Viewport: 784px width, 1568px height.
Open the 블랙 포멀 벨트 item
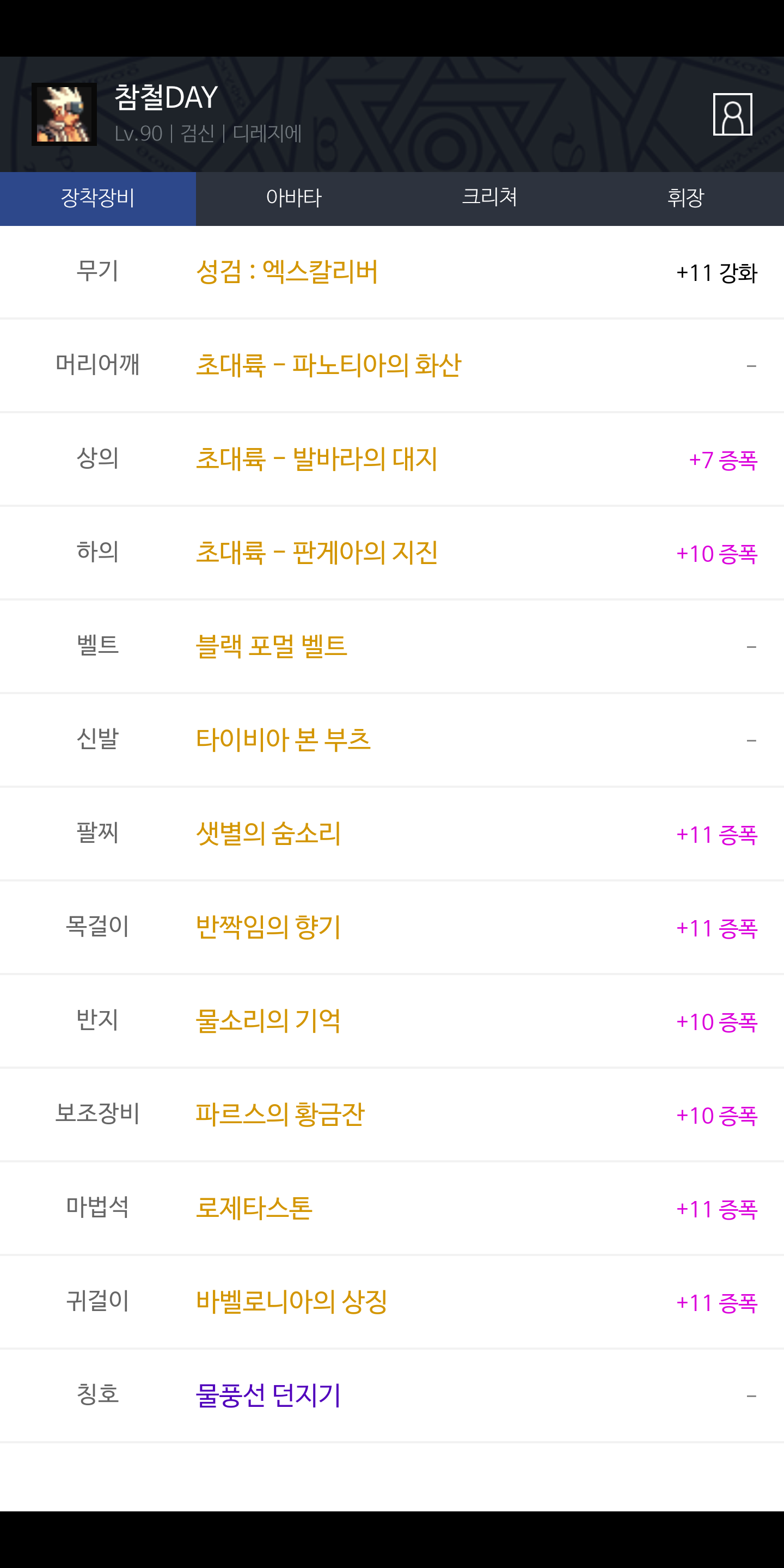(x=272, y=646)
